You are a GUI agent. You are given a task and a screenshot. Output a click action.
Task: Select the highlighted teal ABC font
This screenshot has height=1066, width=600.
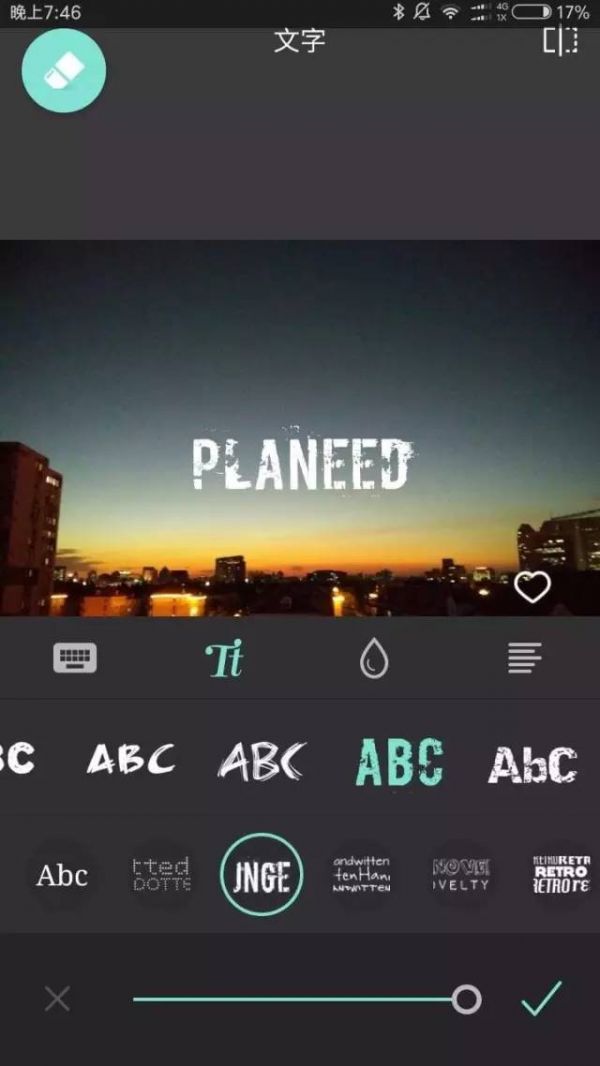coord(398,763)
